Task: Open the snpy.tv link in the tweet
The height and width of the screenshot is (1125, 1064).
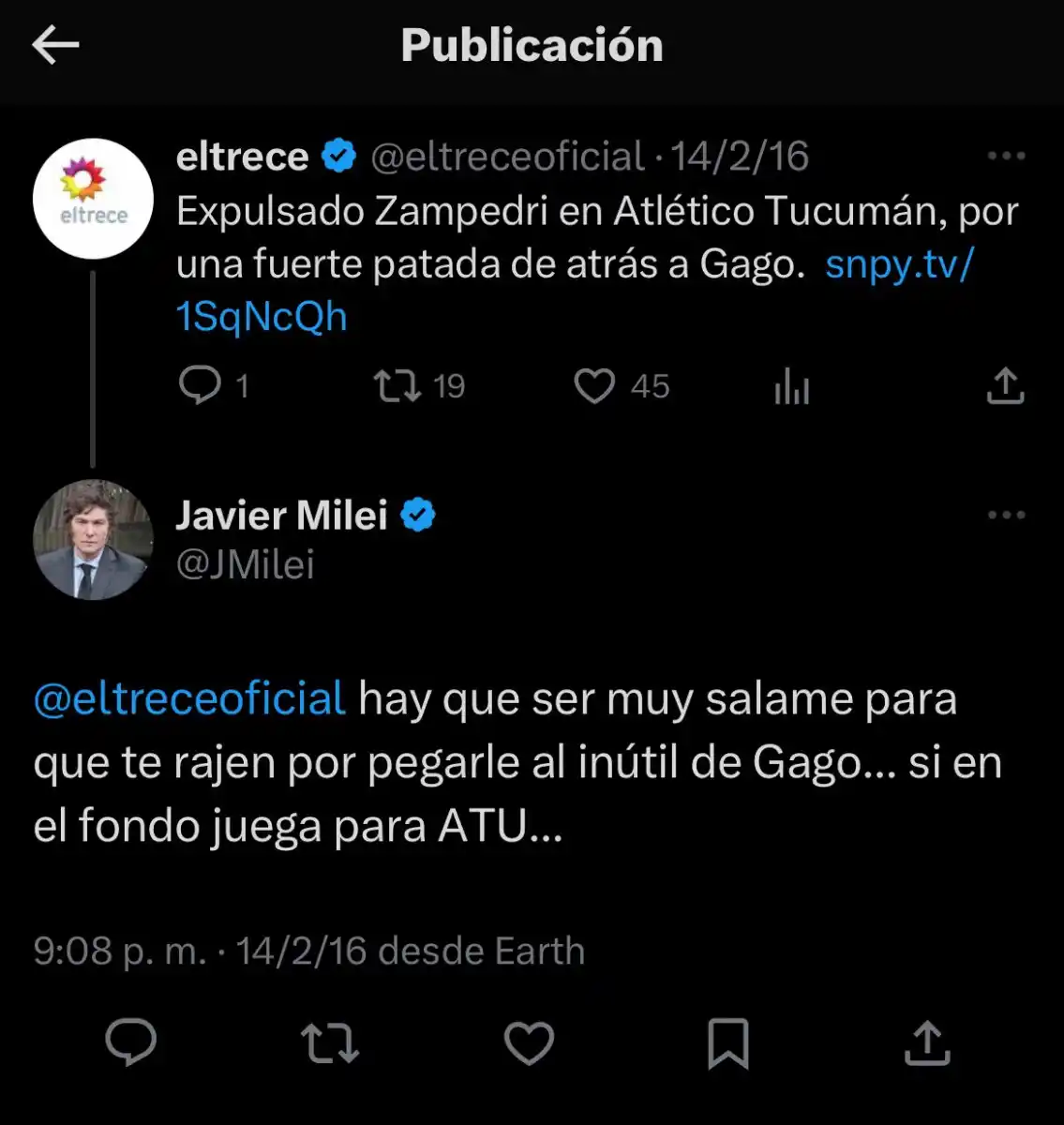Action: click(x=898, y=265)
